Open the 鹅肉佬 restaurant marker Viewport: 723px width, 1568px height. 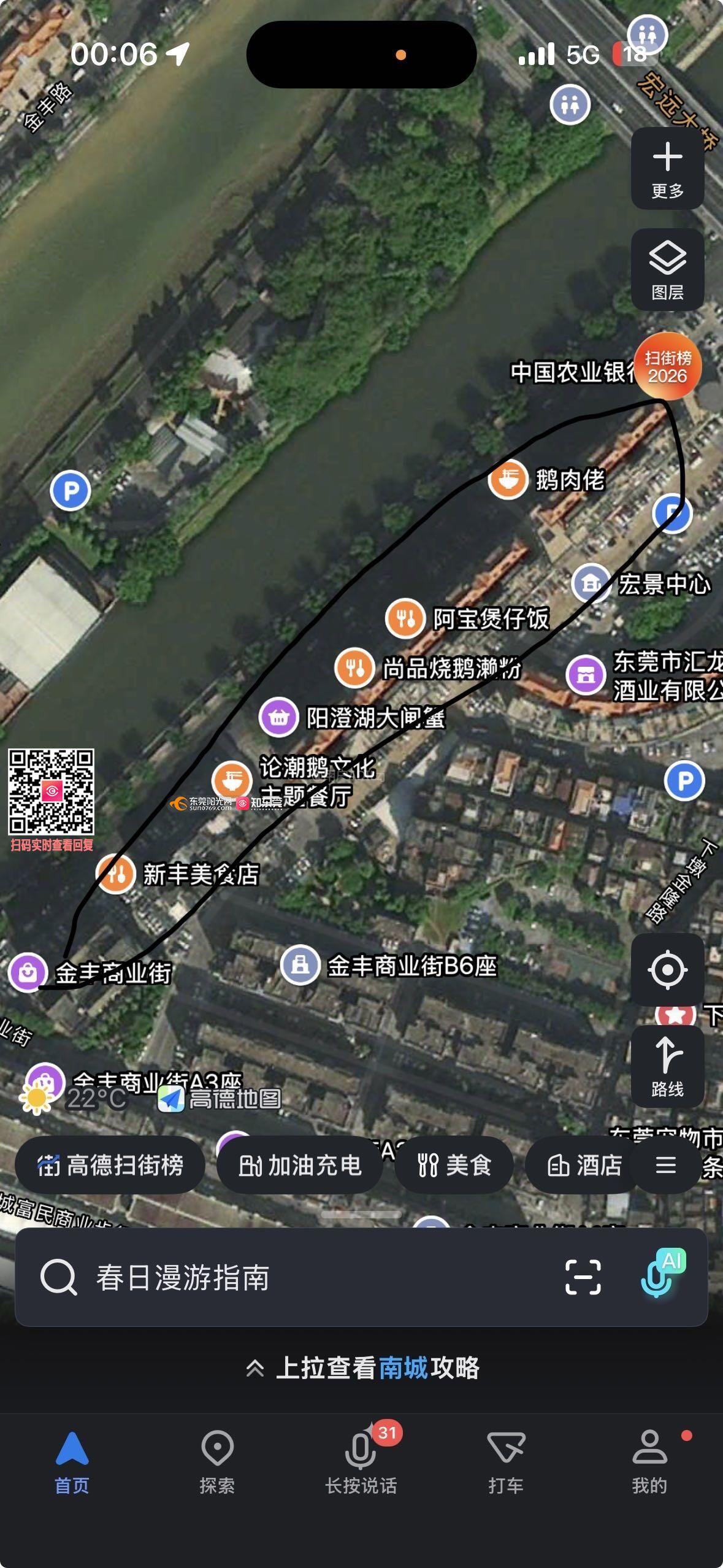pos(508,479)
